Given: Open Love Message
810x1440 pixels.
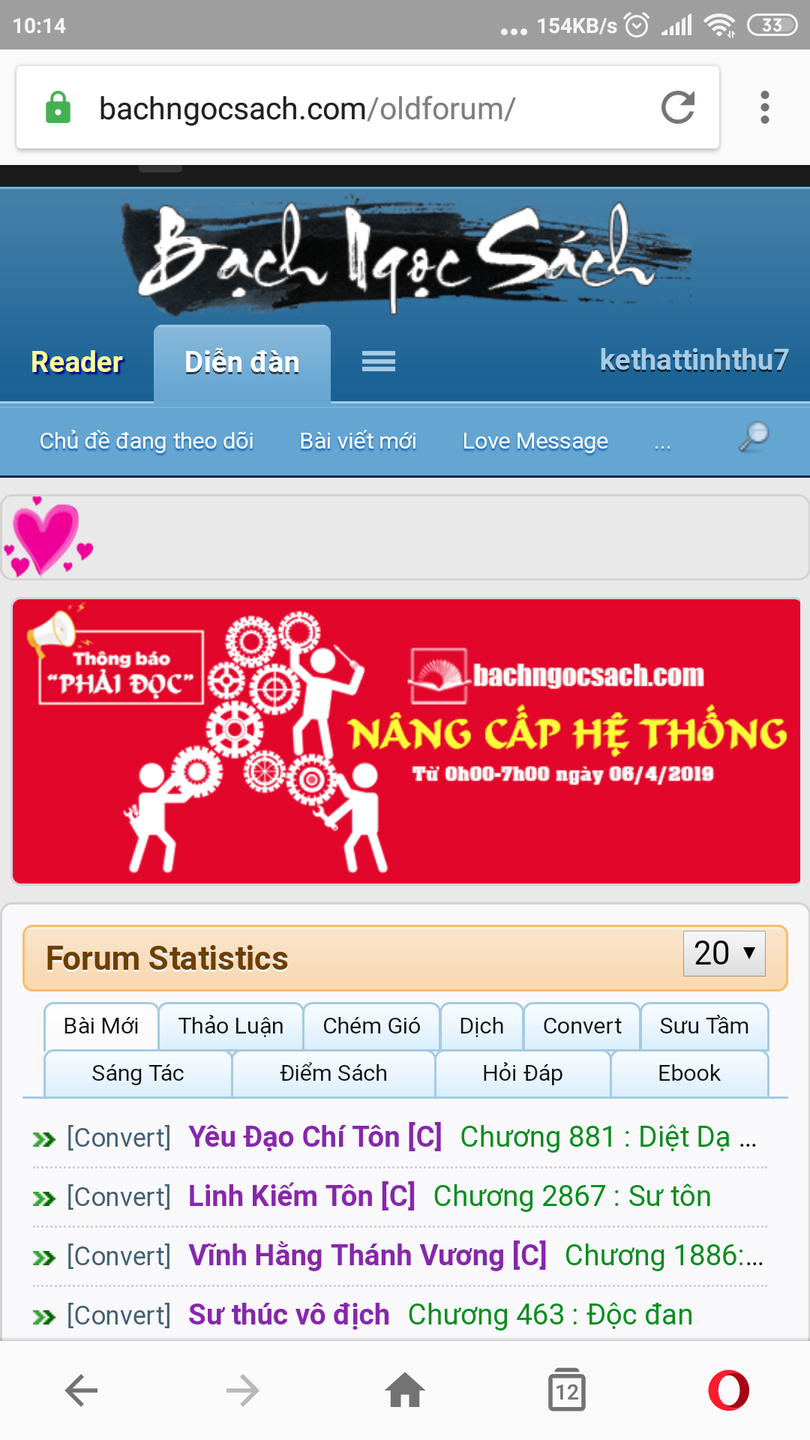Looking at the screenshot, I should 535,441.
